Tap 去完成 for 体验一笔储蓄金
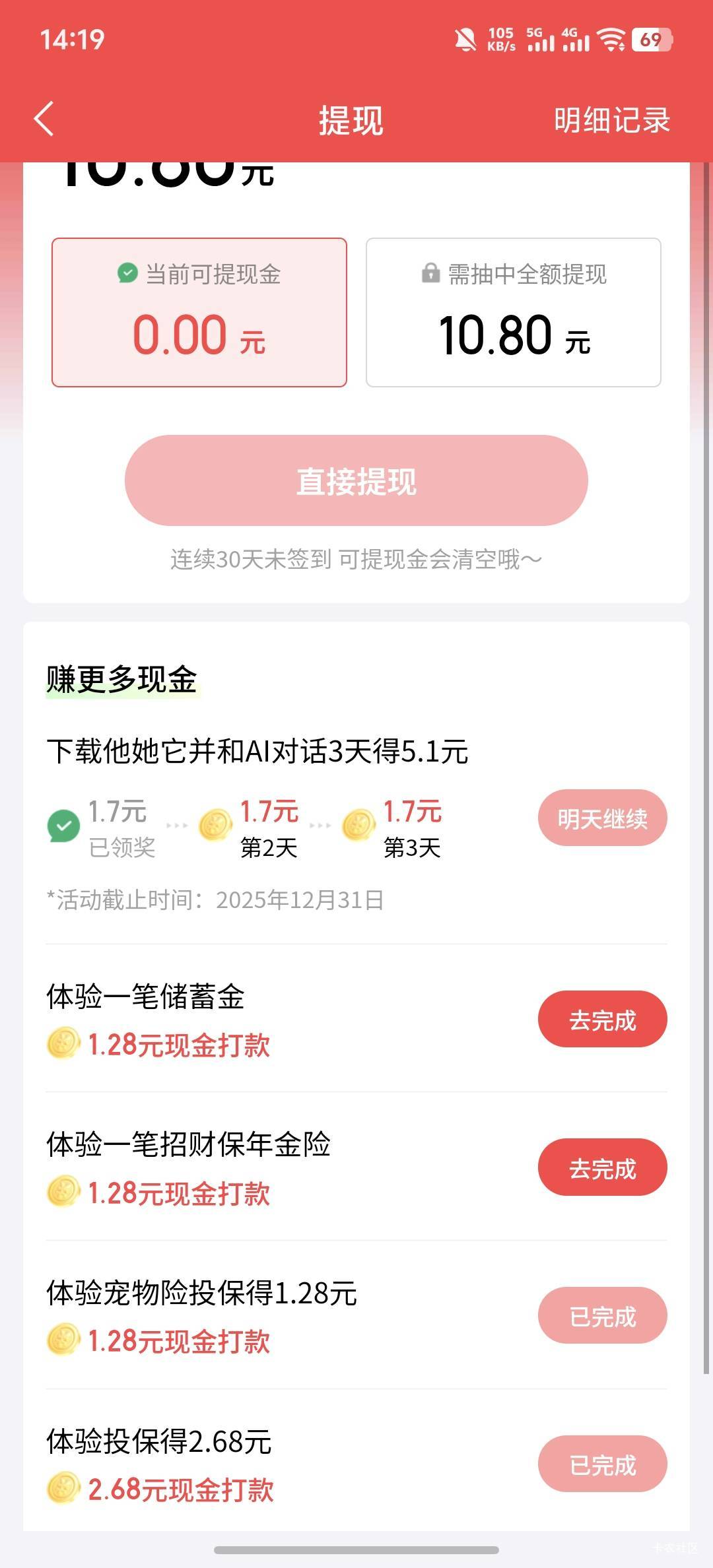 (602, 1019)
